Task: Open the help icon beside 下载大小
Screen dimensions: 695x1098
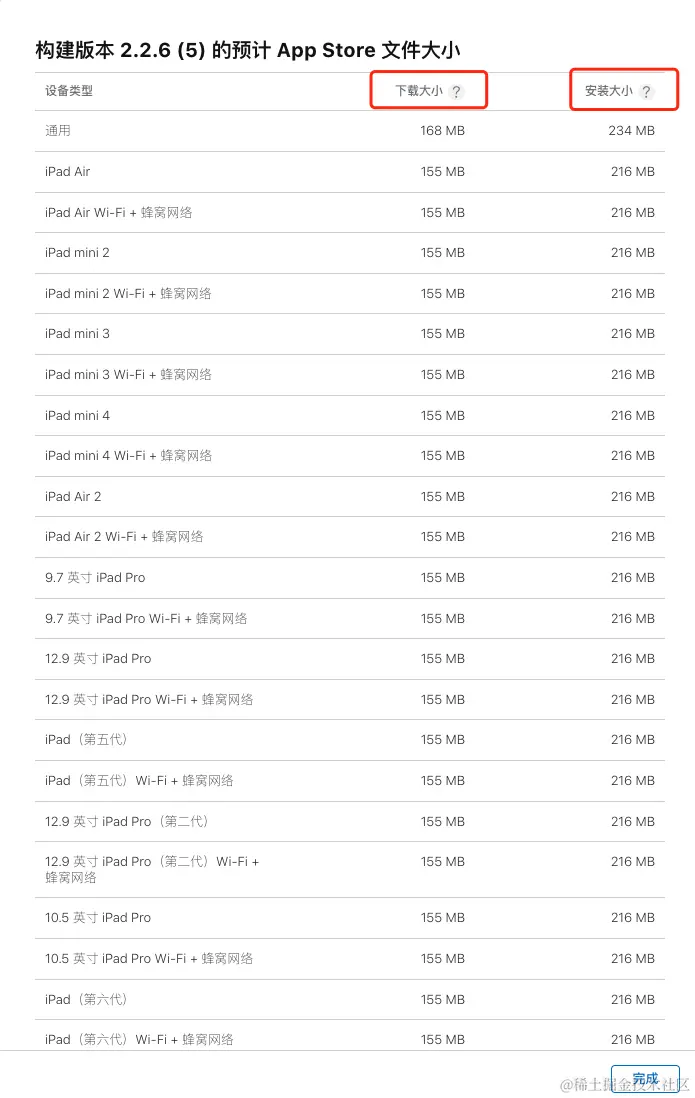Action: click(456, 92)
